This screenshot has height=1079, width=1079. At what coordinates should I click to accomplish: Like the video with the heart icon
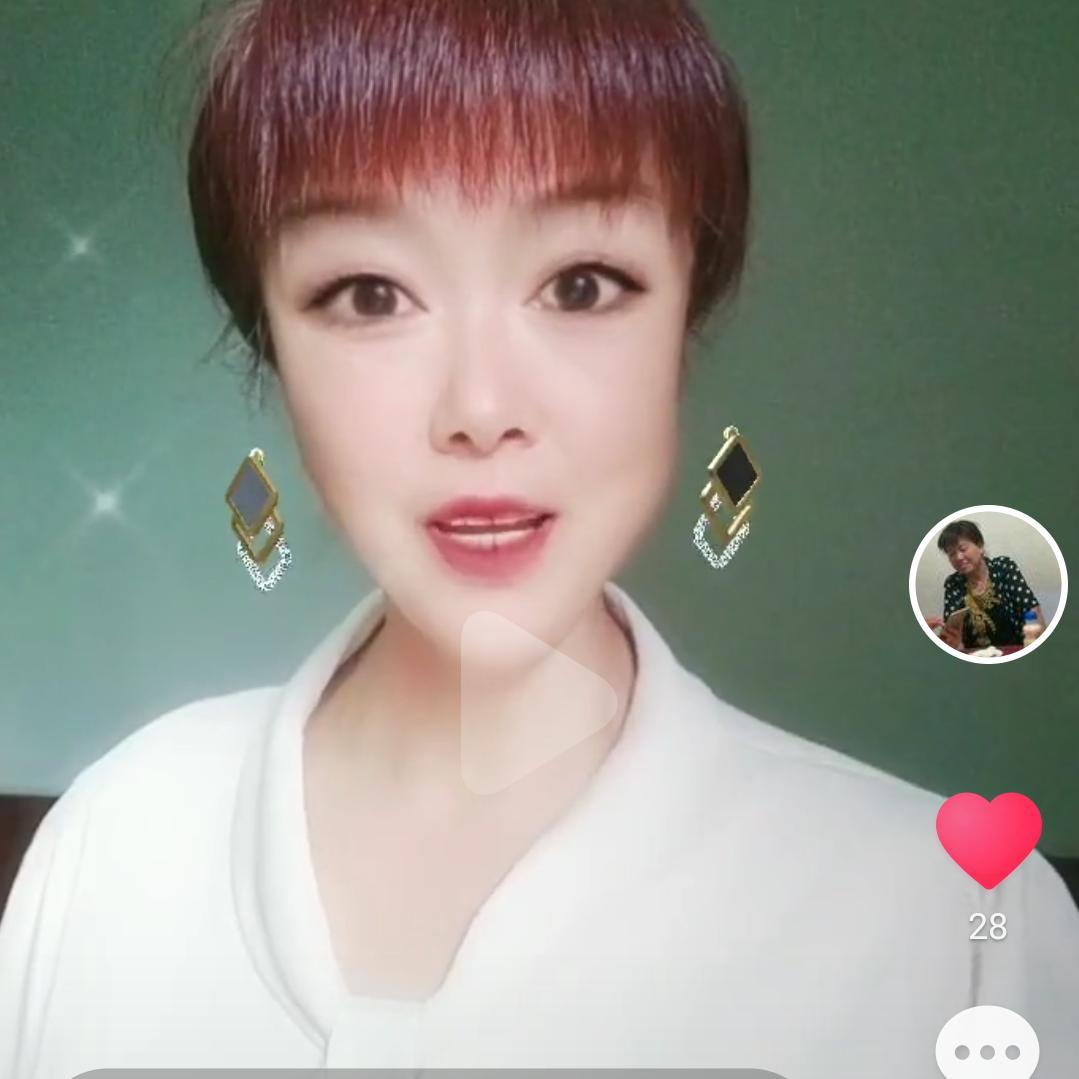pyautogui.click(x=988, y=838)
